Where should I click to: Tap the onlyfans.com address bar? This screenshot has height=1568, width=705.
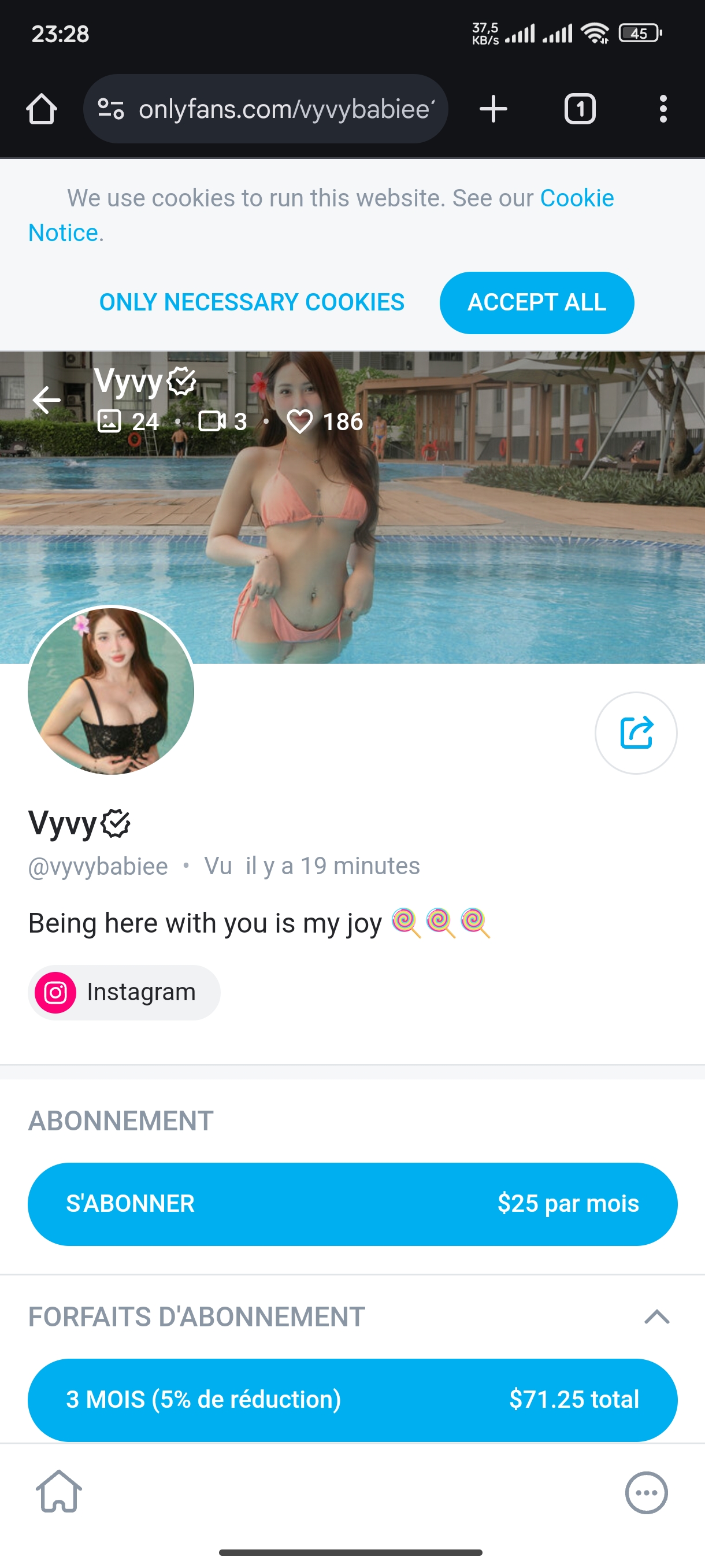tap(266, 109)
